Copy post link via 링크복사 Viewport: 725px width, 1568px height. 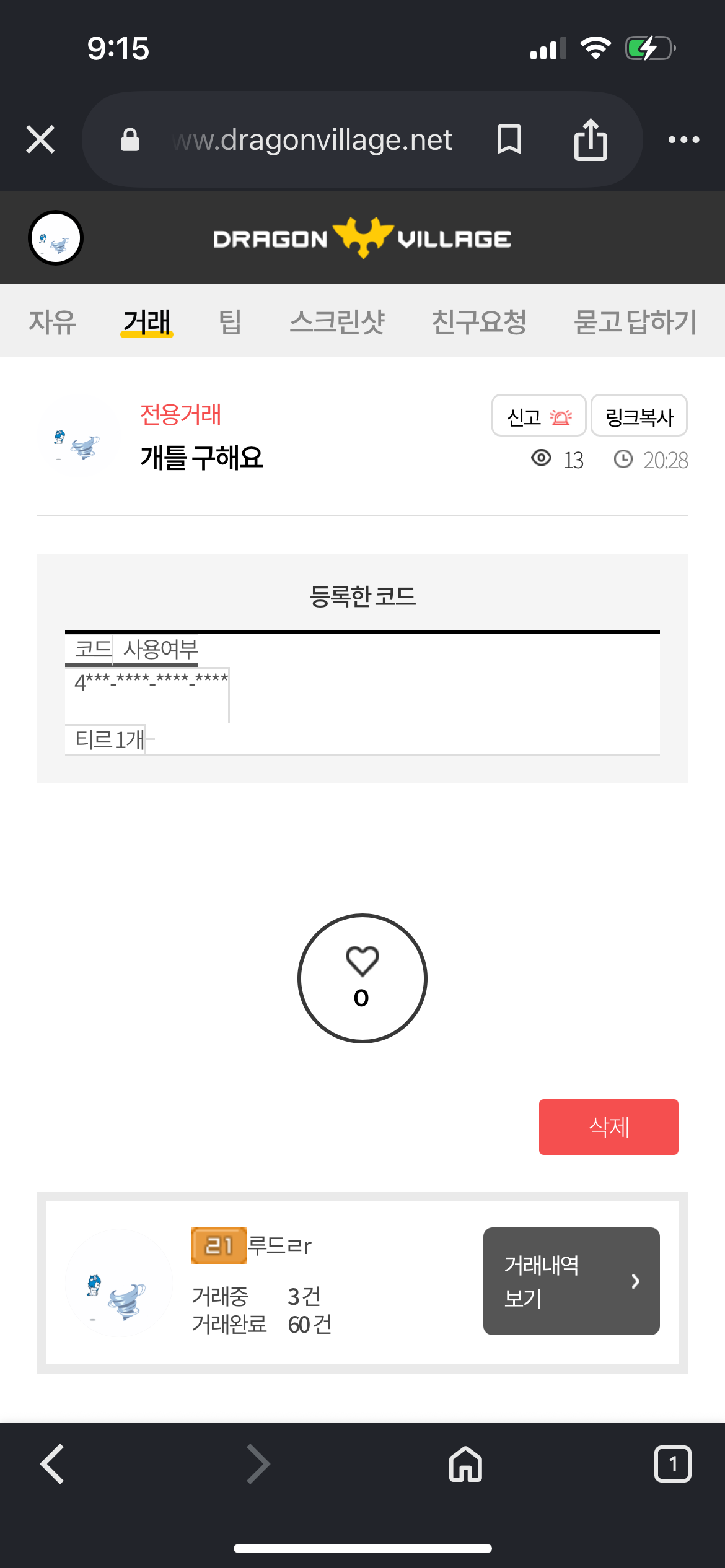(639, 416)
